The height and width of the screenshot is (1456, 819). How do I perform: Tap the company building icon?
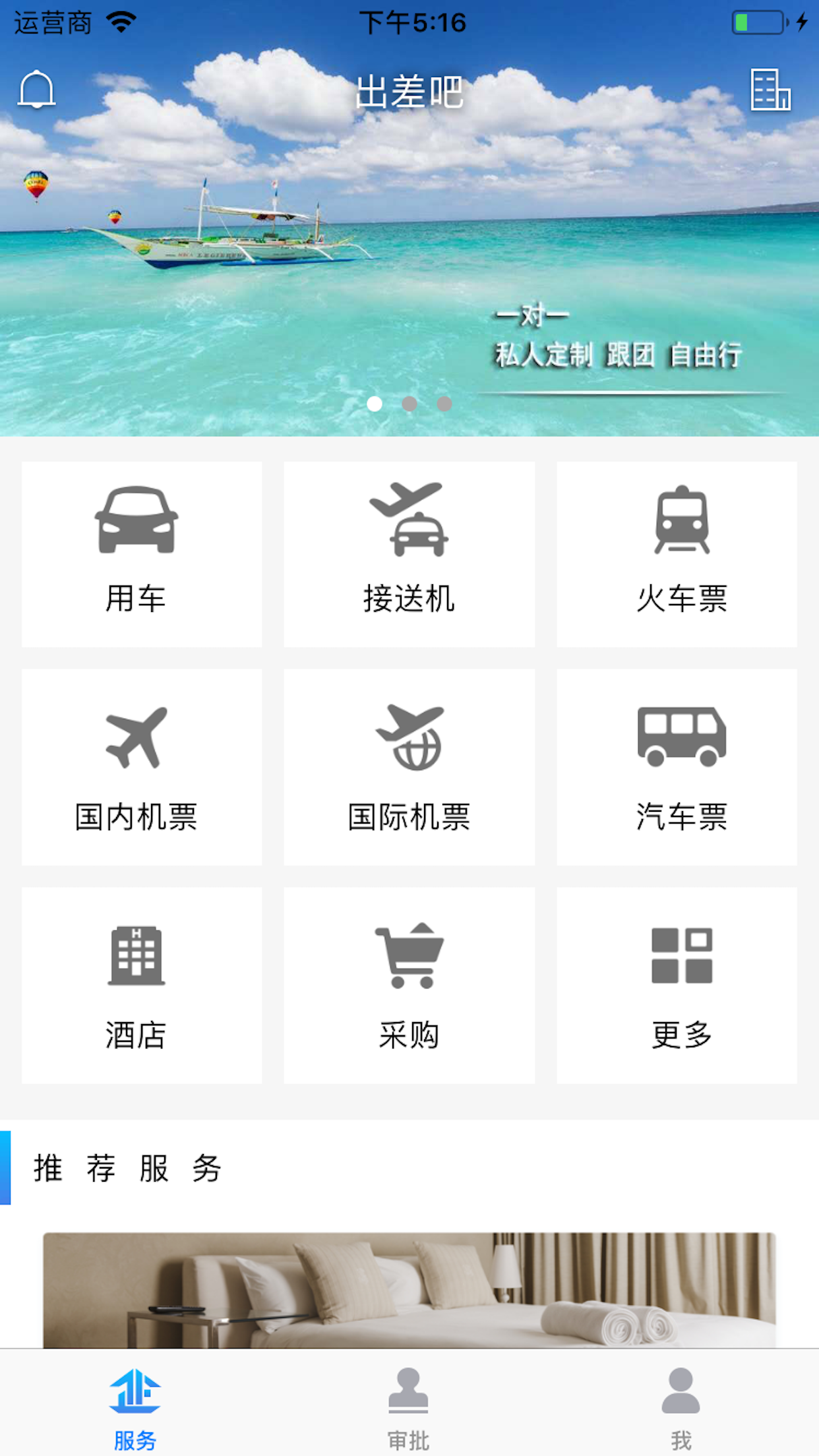pos(770,90)
